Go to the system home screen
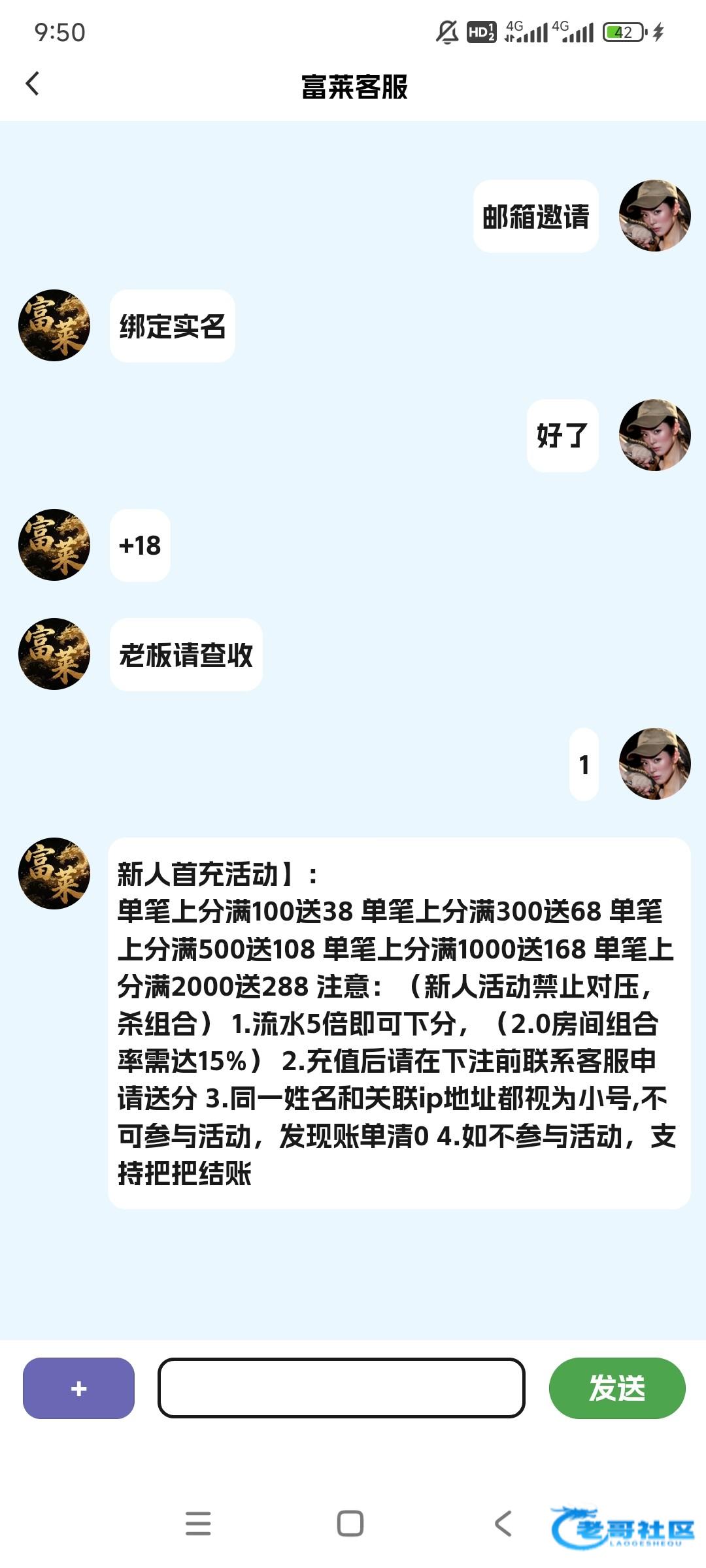This screenshot has width=706, height=1568. (350, 1524)
